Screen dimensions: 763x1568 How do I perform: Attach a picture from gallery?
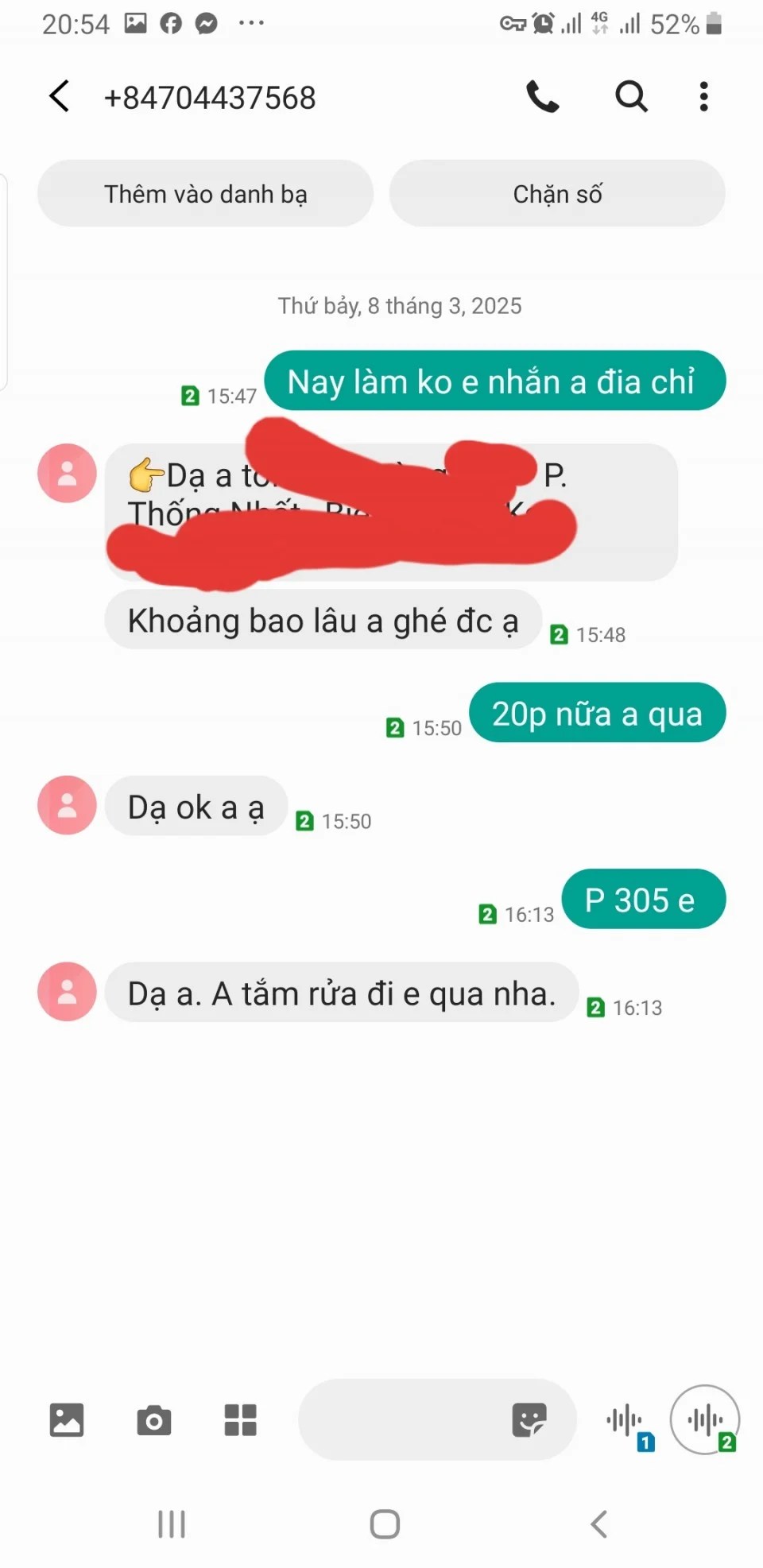pyautogui.click(x=67, y=1419)
